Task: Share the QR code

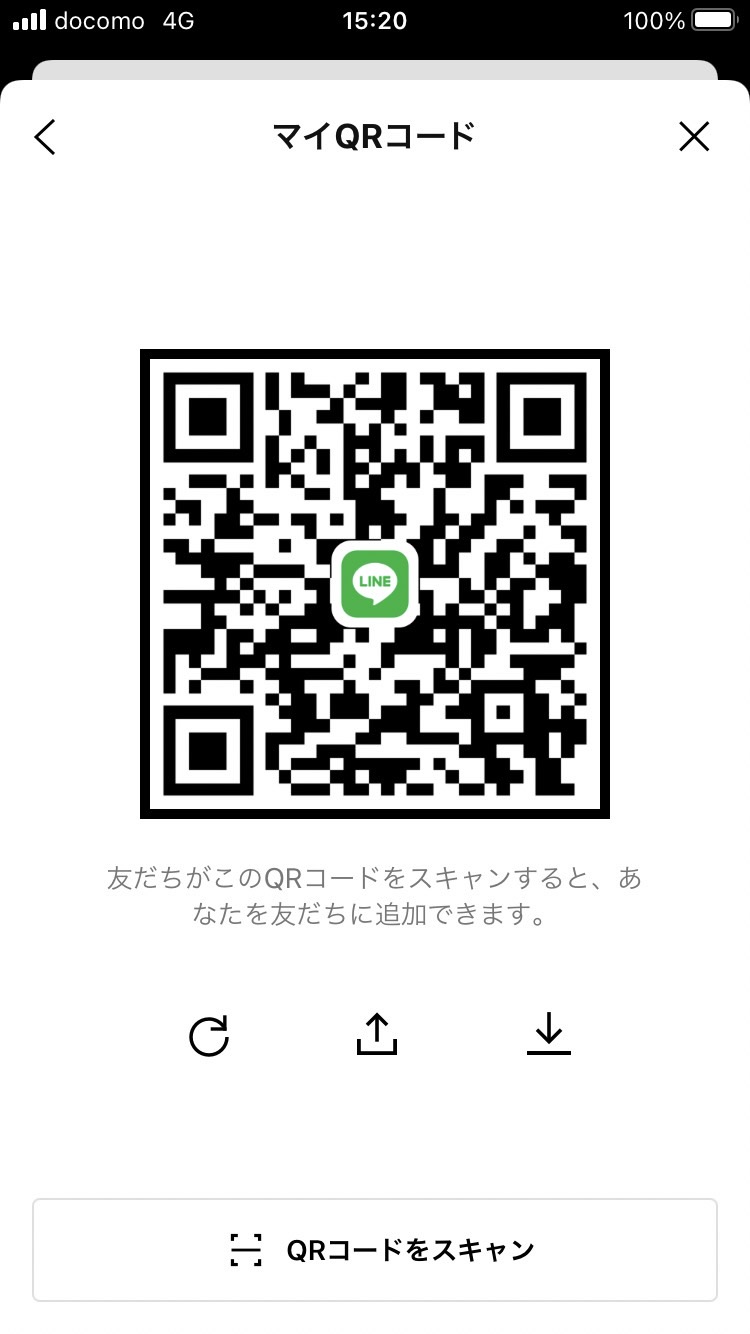Action: 377,1034
